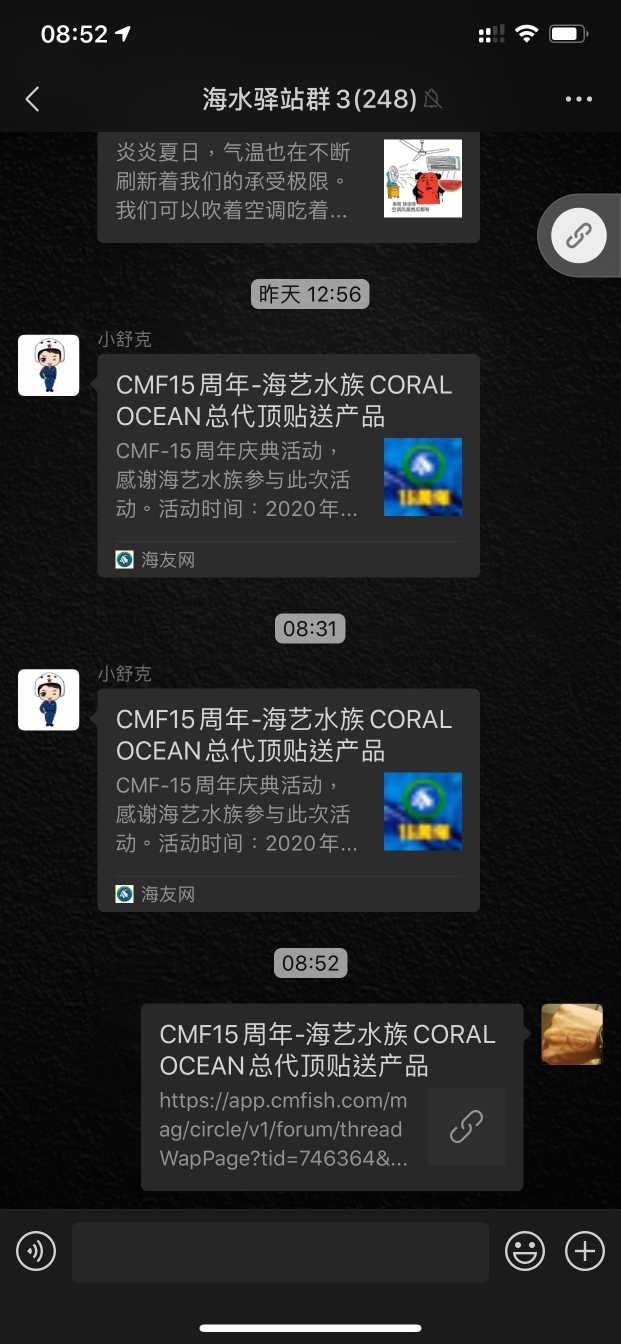Go back from the group chat
The height and width of the screenshot is (1344, 621).
(33, 98)
